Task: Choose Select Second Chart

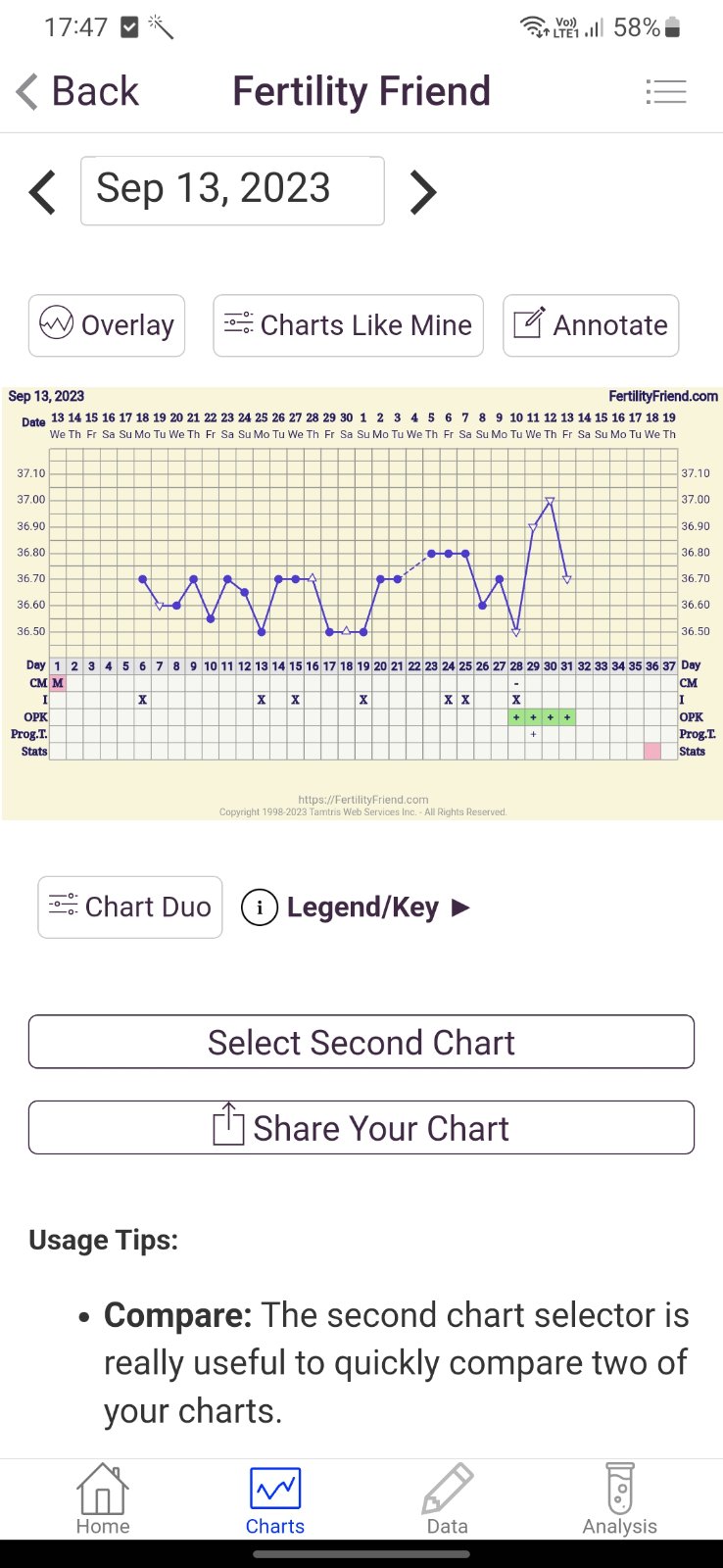Action: (x=361, y=1042)
